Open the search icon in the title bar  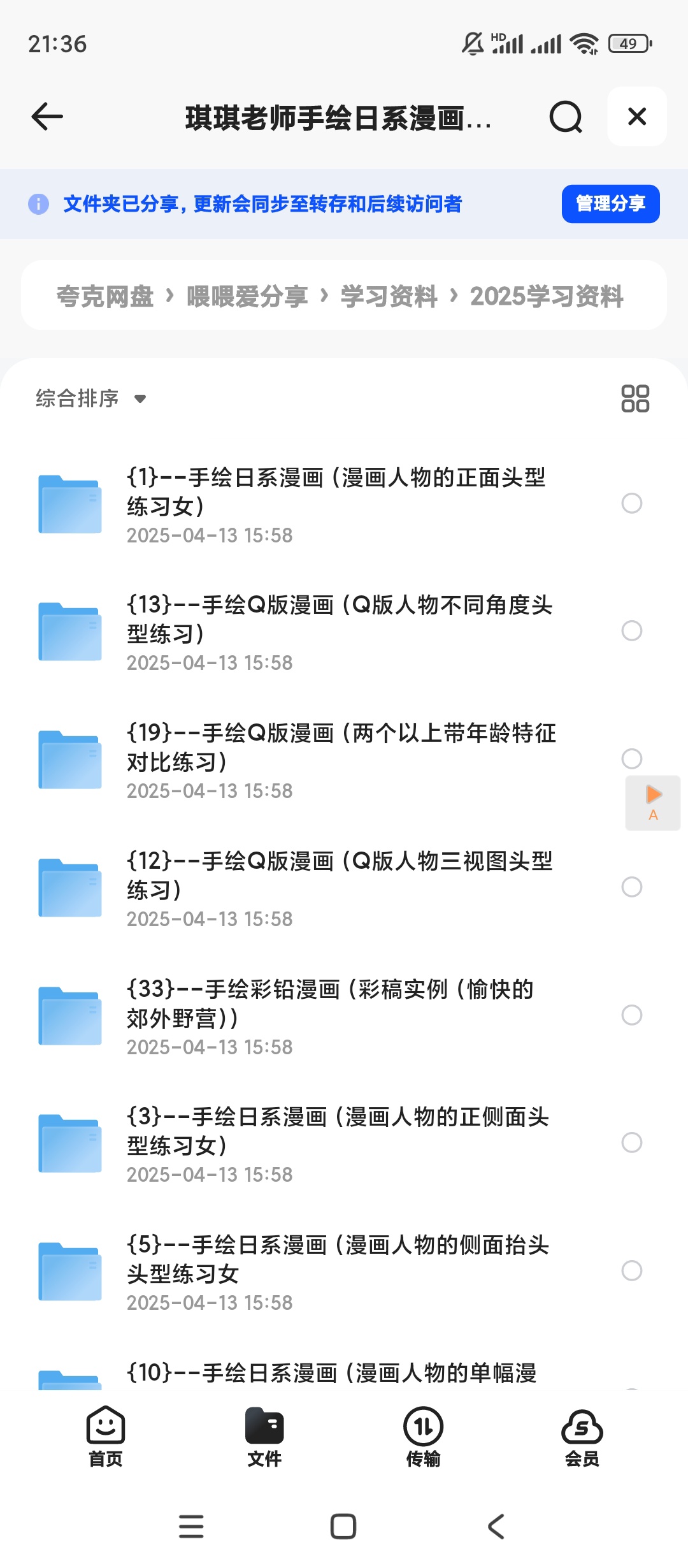[566, 117]
